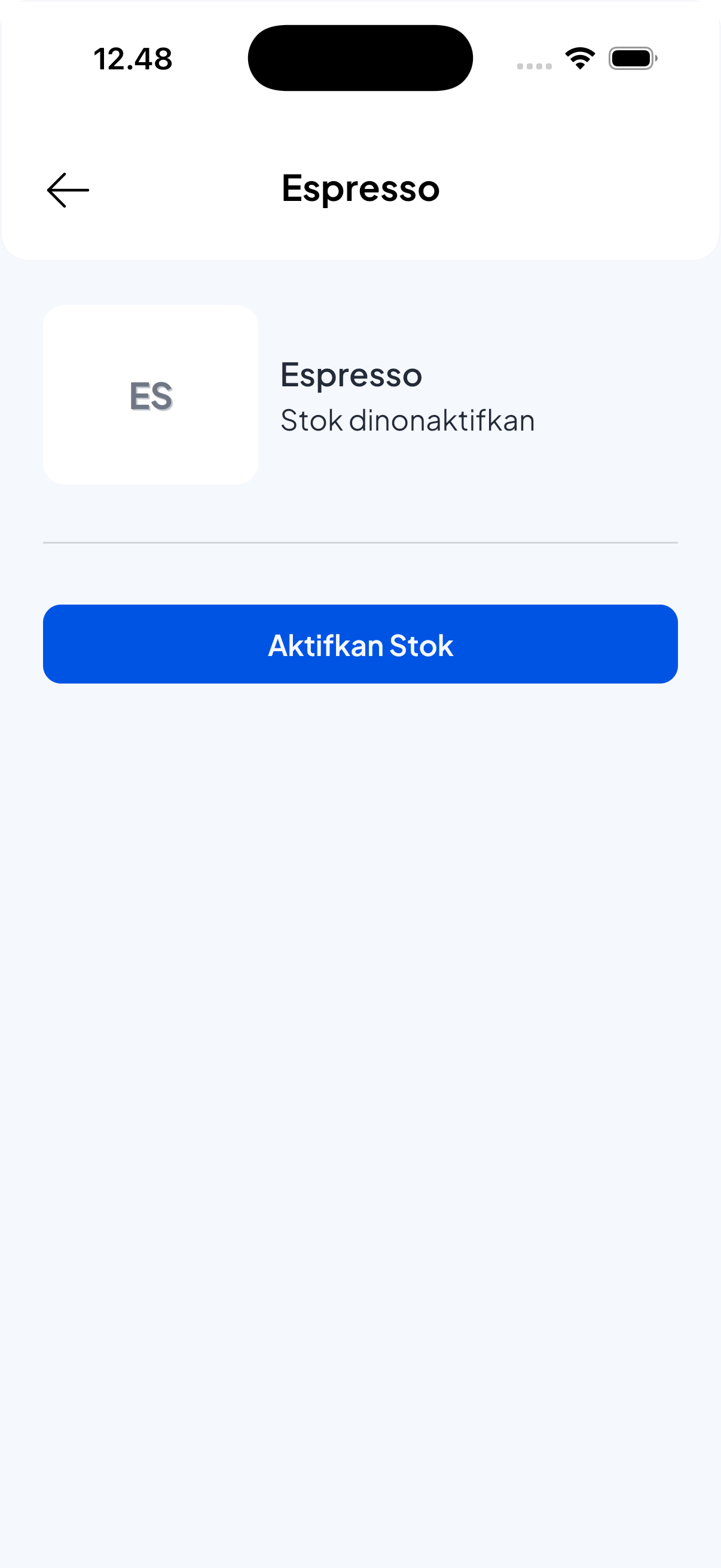Tap the back navigation arrow icon
Viewport: 721px width, 1568px height.
coord(68,190)
